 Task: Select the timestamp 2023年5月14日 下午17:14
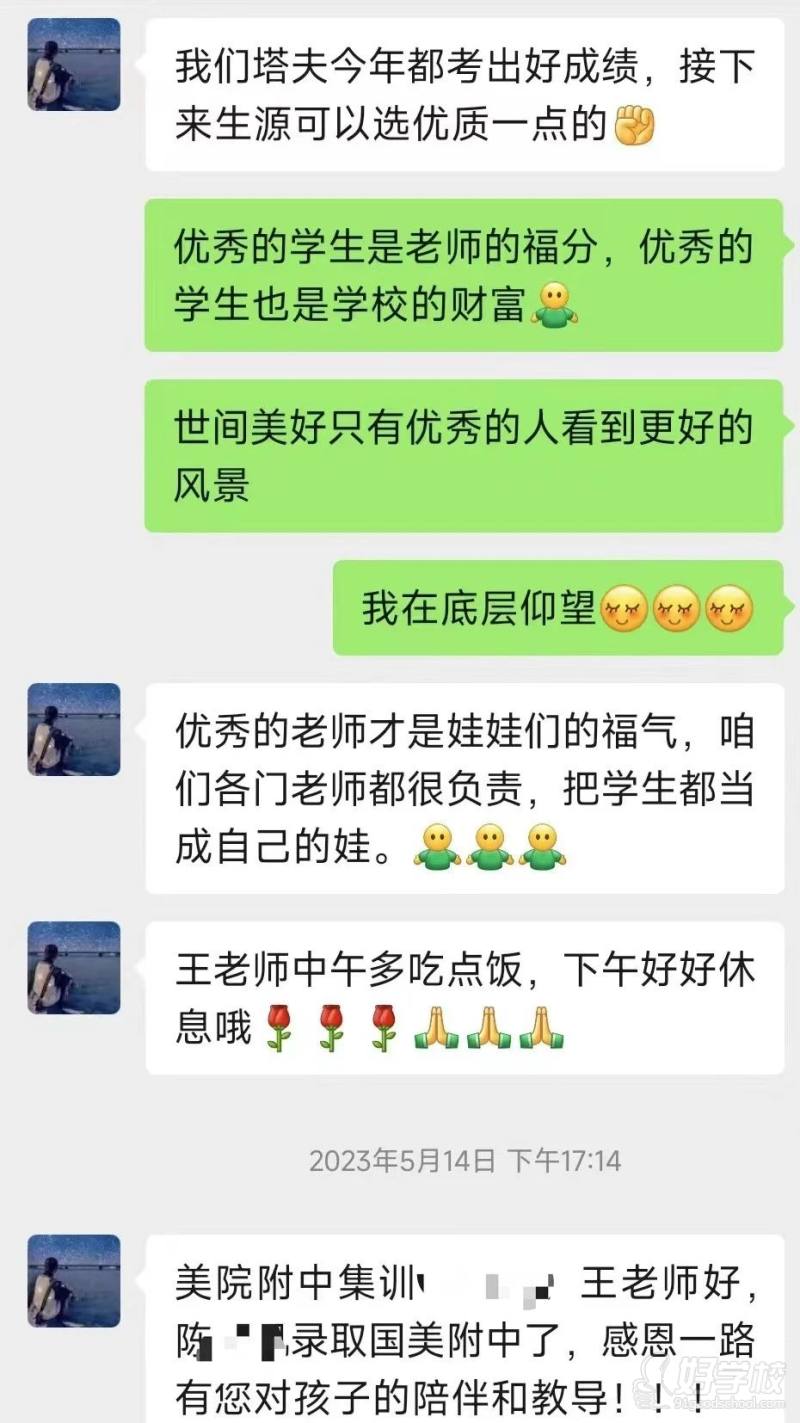(x=463, y=1161)
